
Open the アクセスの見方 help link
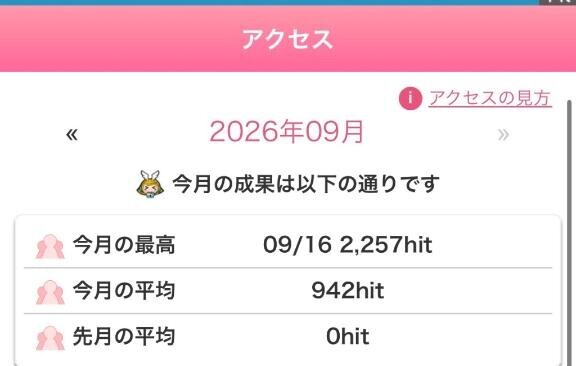click(x=490, y=98)
